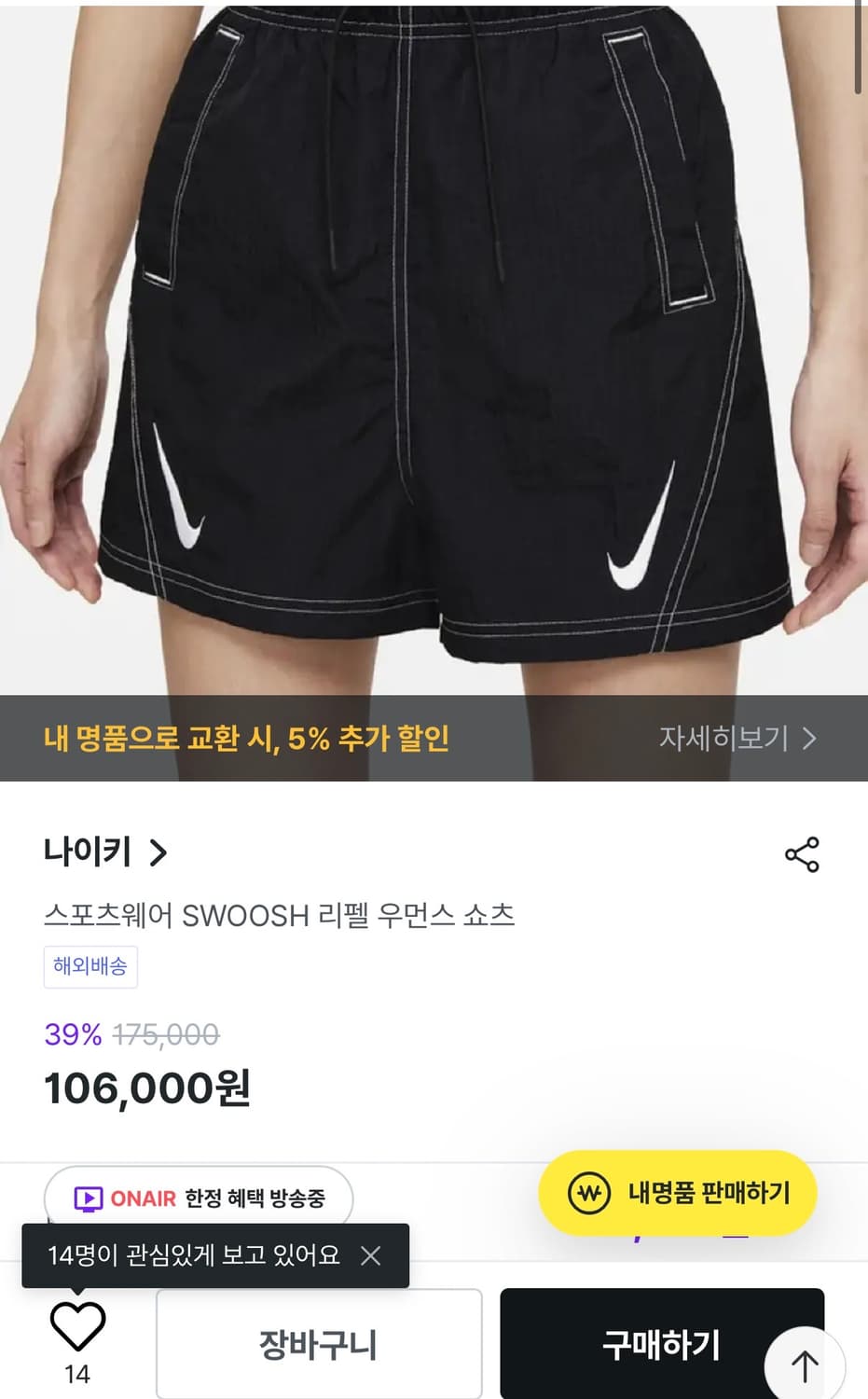Click 구매하기 purchase button
Image resolution: width=868 pixels, height=1399 pixels.
662,1343
